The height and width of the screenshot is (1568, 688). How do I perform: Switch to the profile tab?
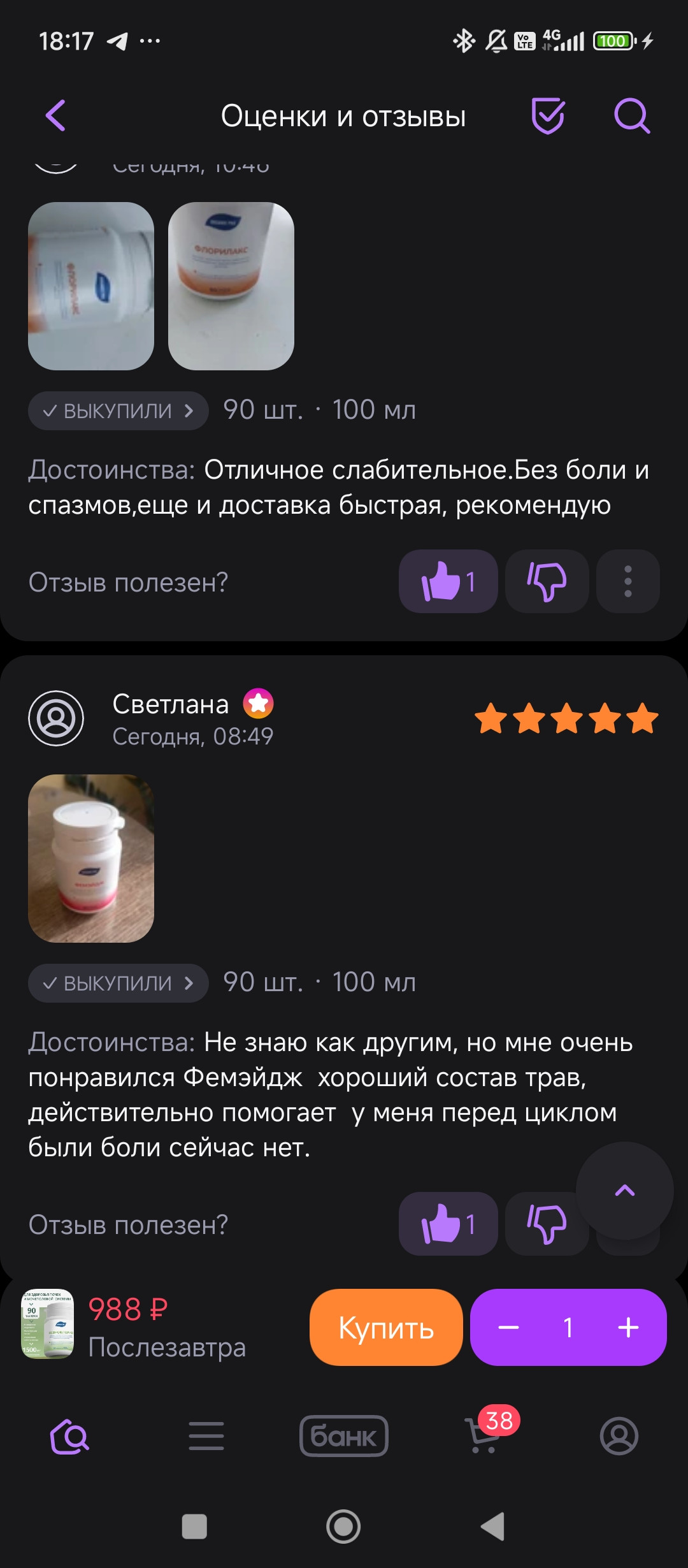pyautogui.click(x=619, y=1435)
